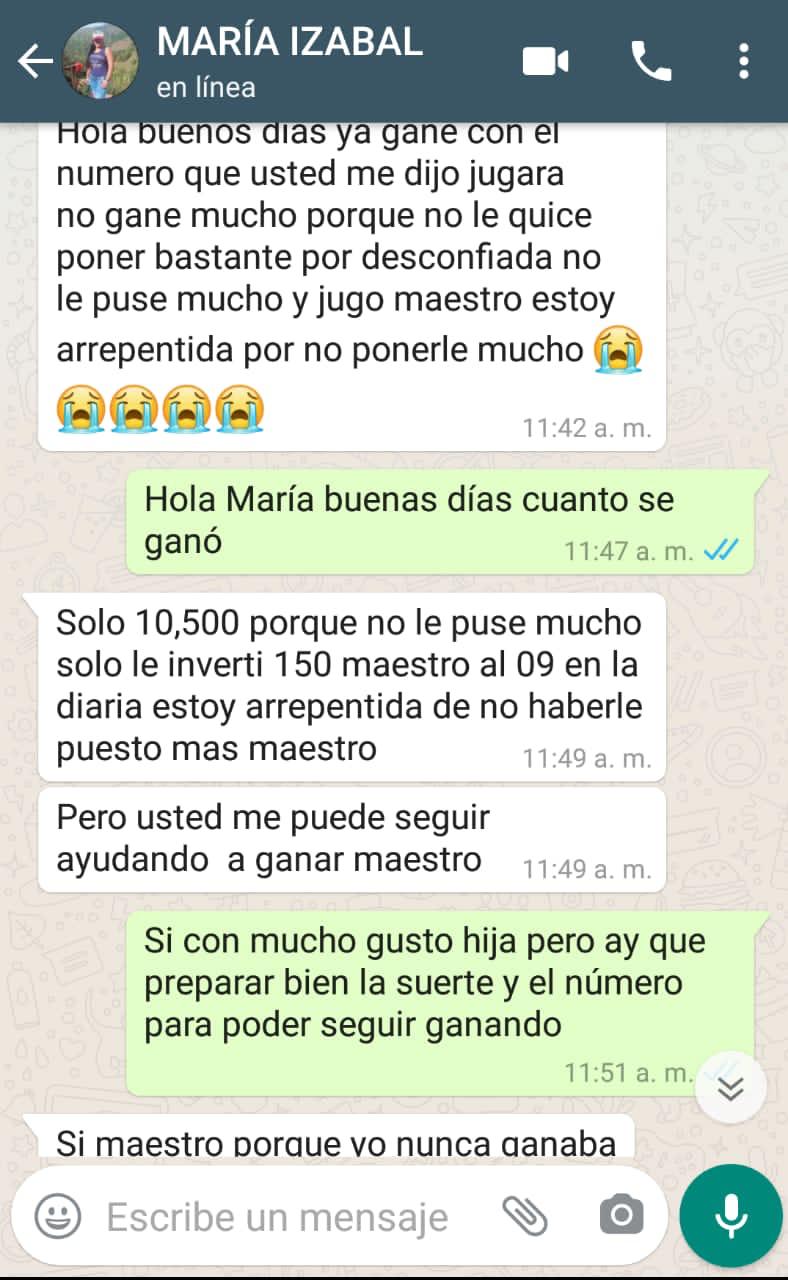View María's profile picture

point(100,62)
